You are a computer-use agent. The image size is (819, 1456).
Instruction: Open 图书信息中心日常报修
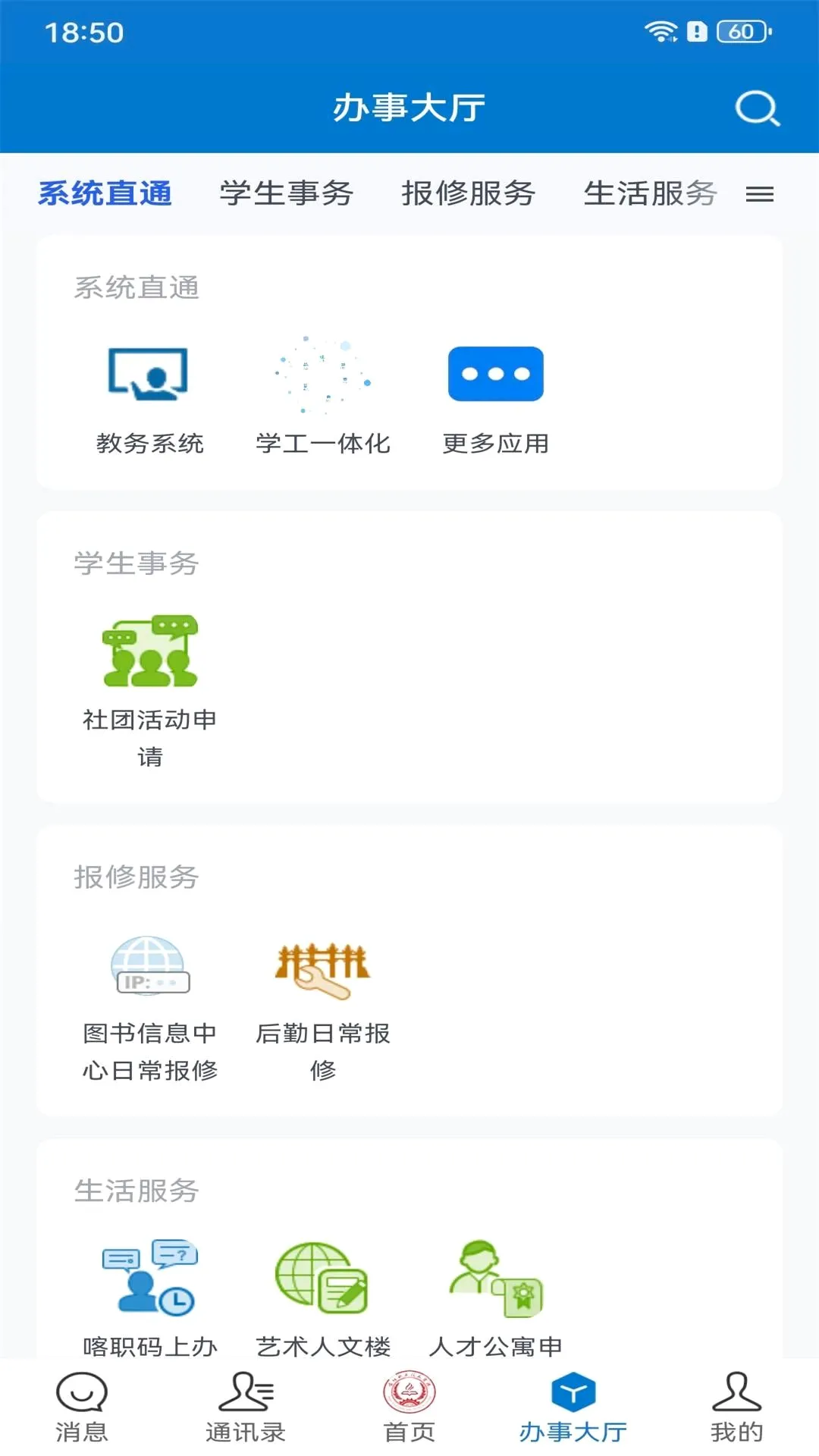[x=150, y=1007]
